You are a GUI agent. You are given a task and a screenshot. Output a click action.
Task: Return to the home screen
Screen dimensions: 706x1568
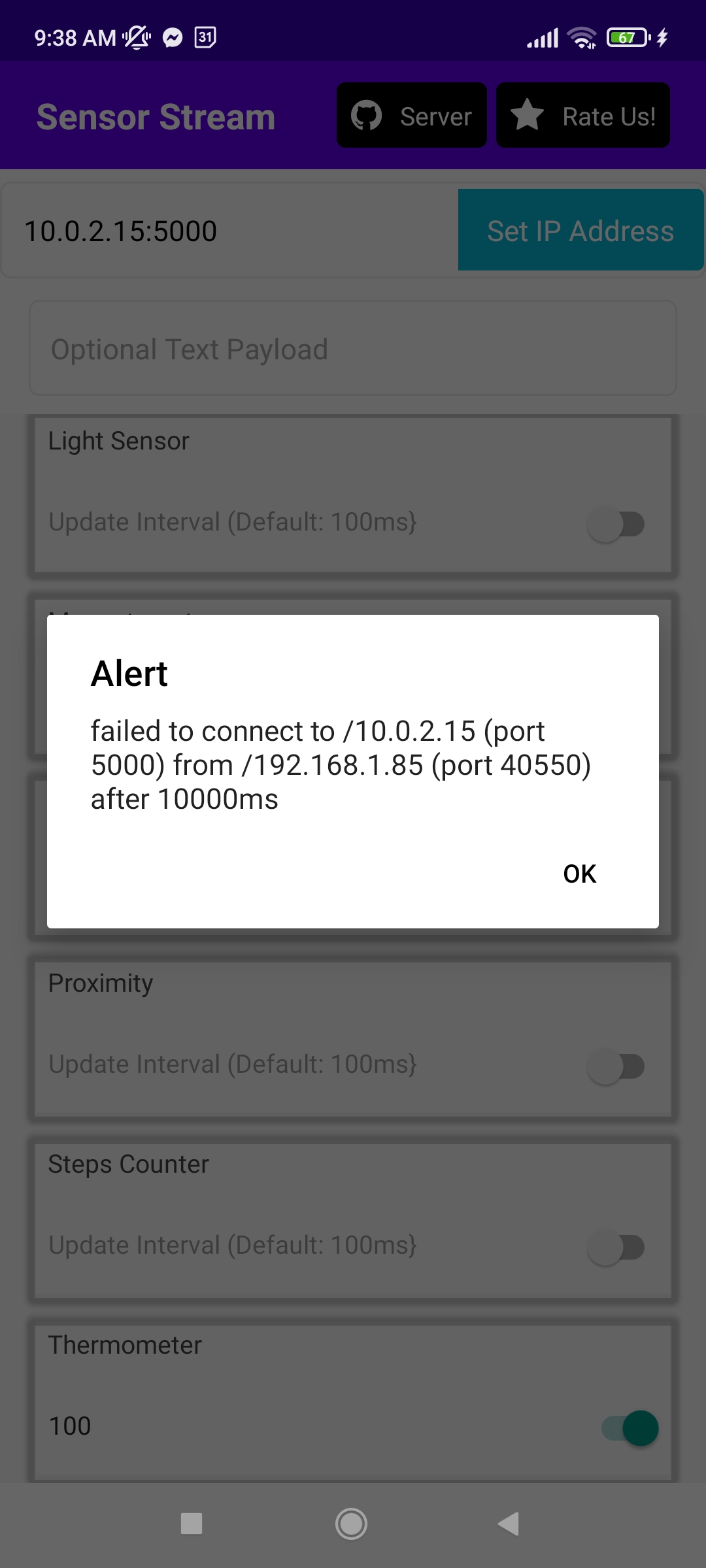pos(352,1524)
